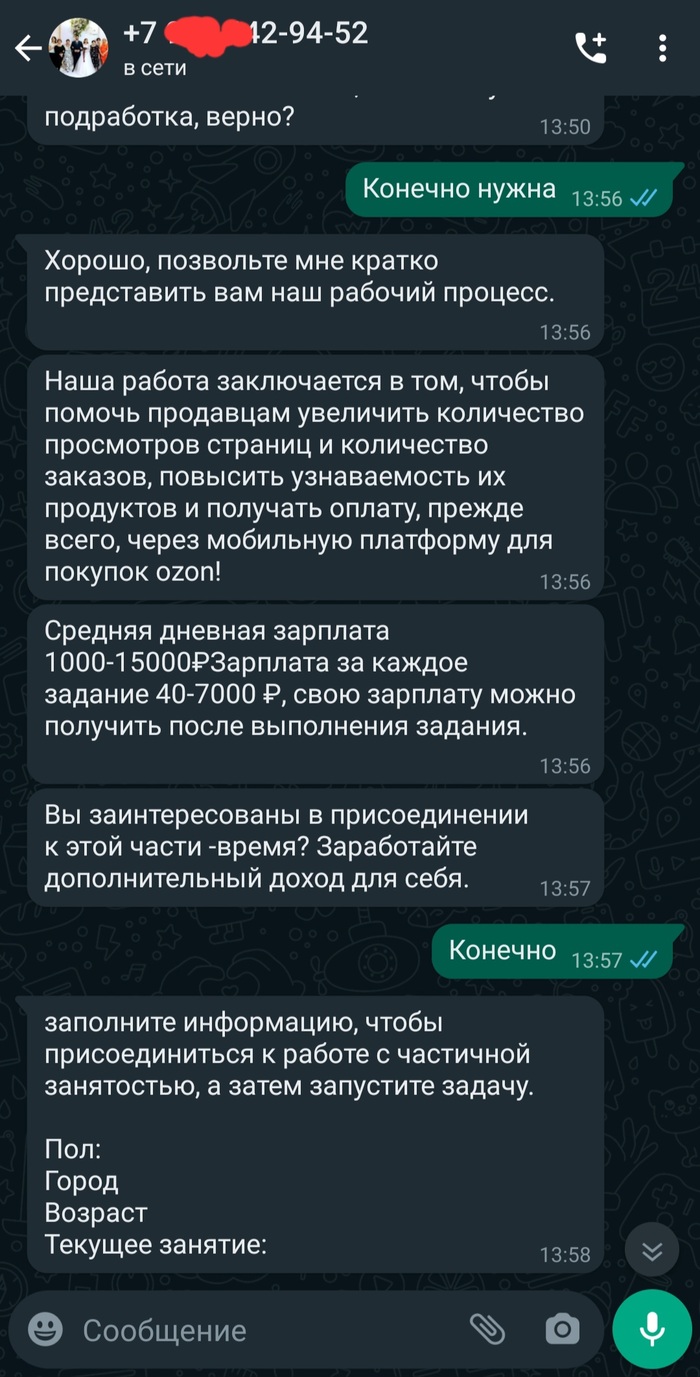Image resolution: width=700 pixels, height=1377 pixels.
Task: Attach a file with the paperclip
Action: pyautogui.click(x=487, y=1329)
